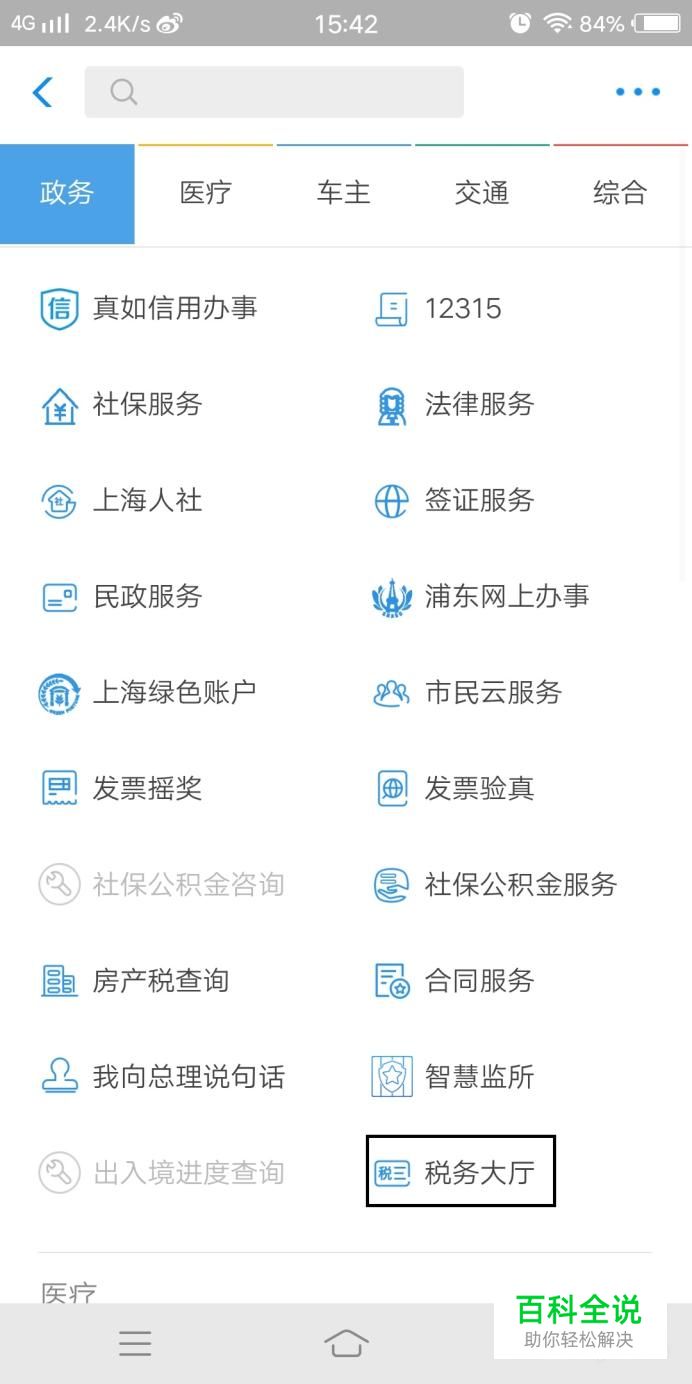Open the 综合 tab
The height and width of the screenshot is (1384, 692).
pos(620,194)
